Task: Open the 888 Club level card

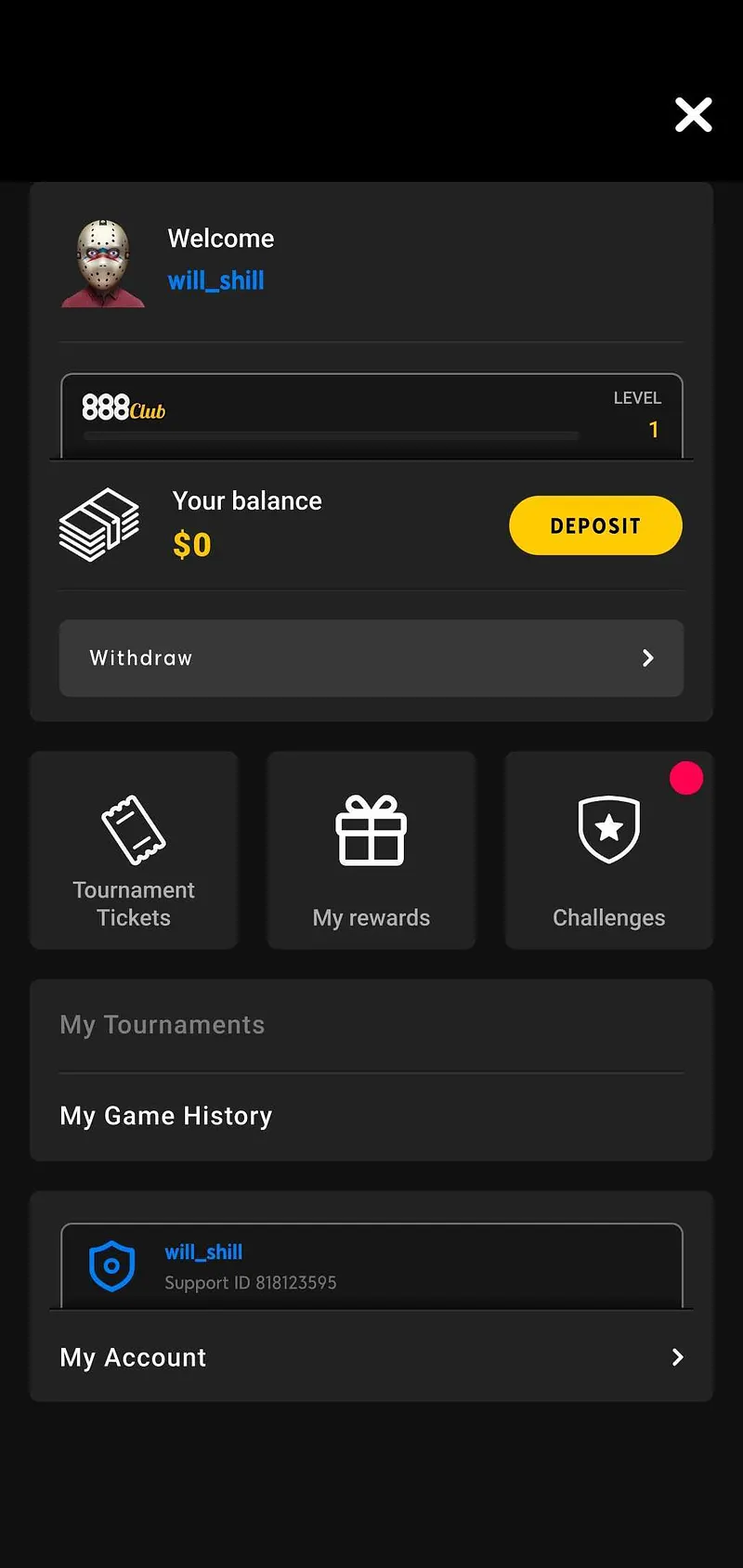Action: 371,415
